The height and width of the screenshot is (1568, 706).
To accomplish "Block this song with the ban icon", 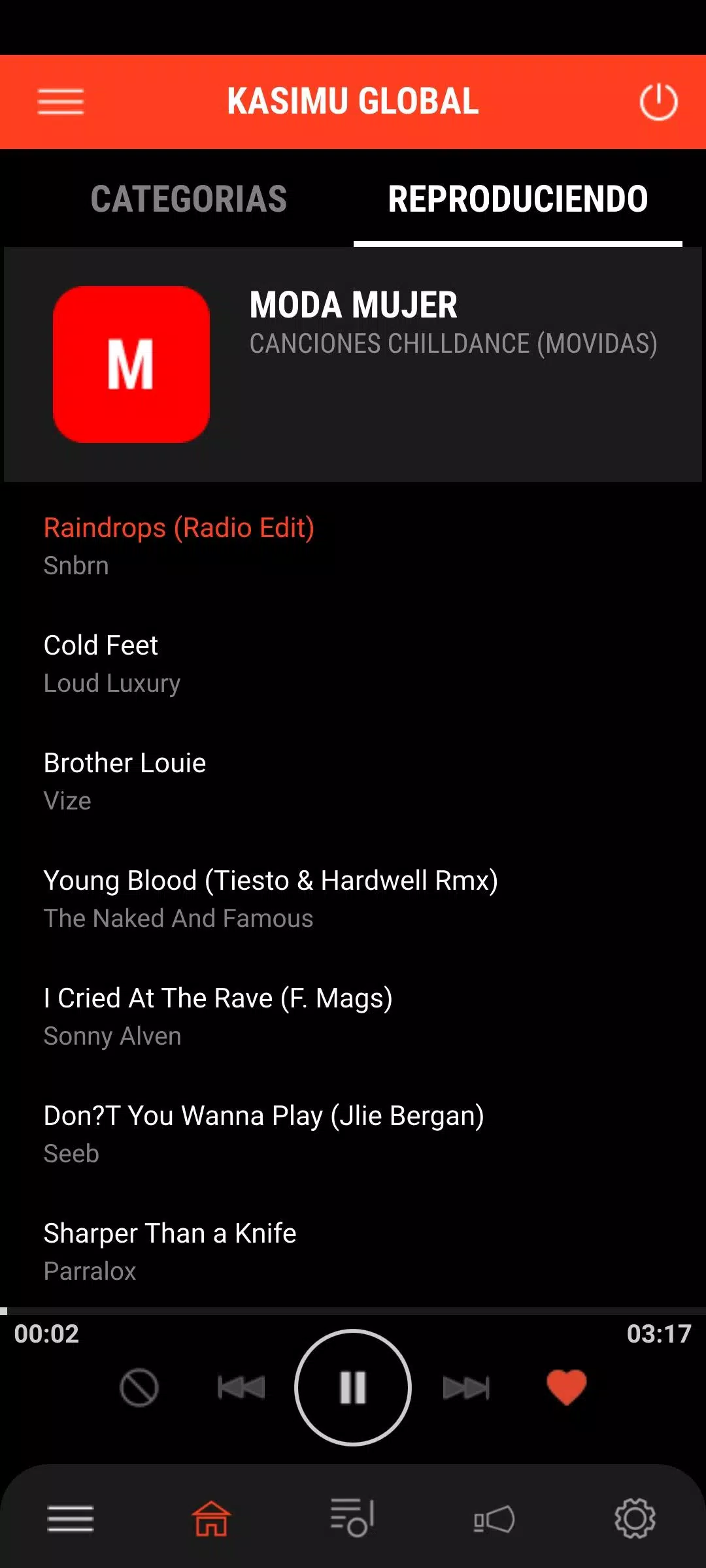I will click(x=139, y=1387).
